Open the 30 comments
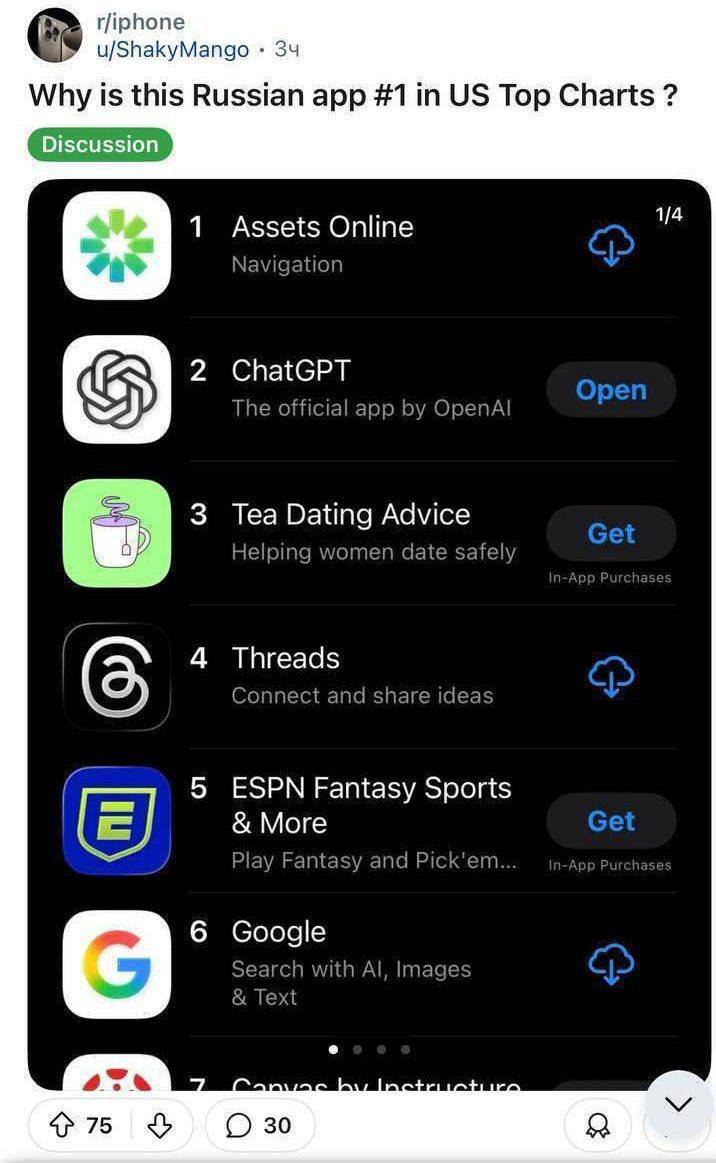Viewport: 716px width, 1163px height. pos(260,1125)
